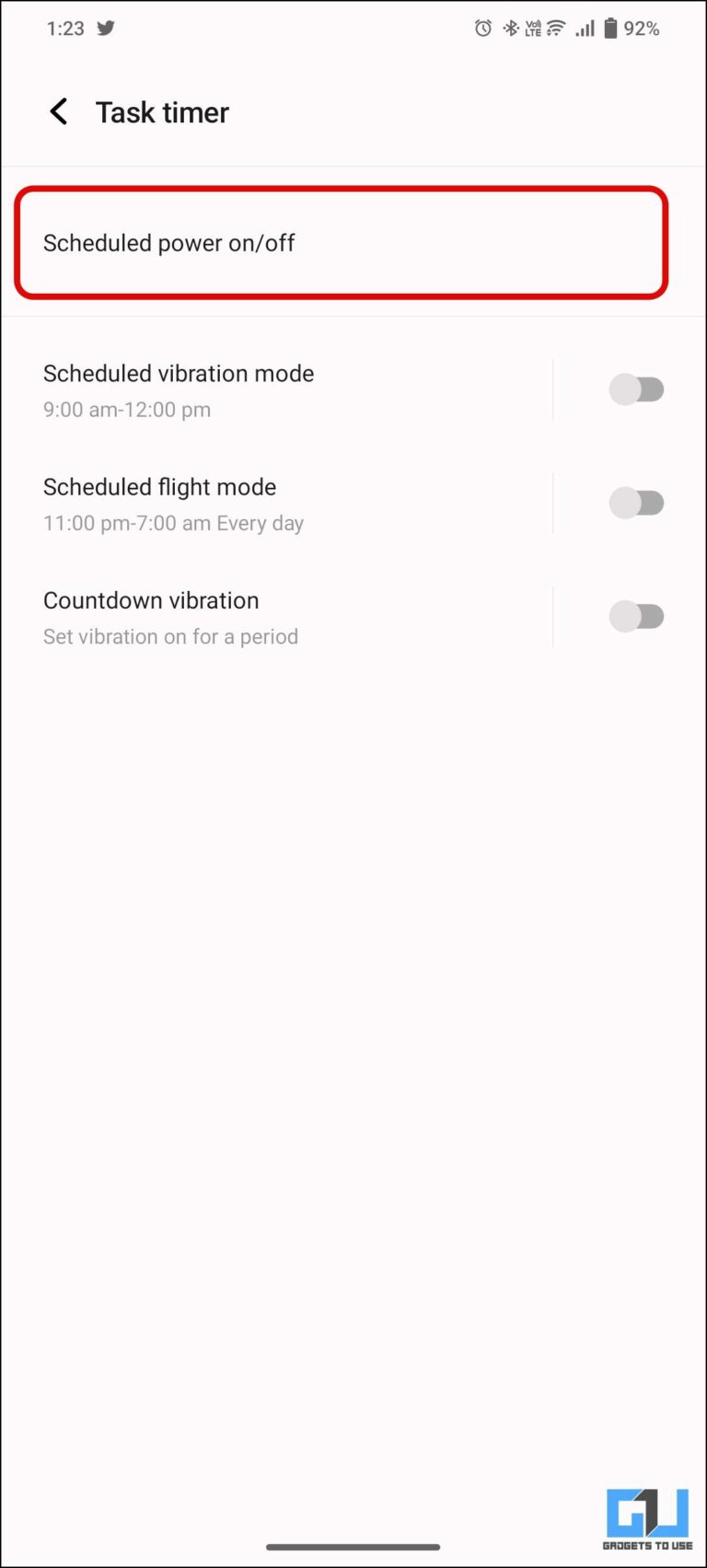Image resolution: width=707 pixels, height=1568 pixels.
Task: Enable the Scheduled vibration mode toggle
Action: (638, 389)
